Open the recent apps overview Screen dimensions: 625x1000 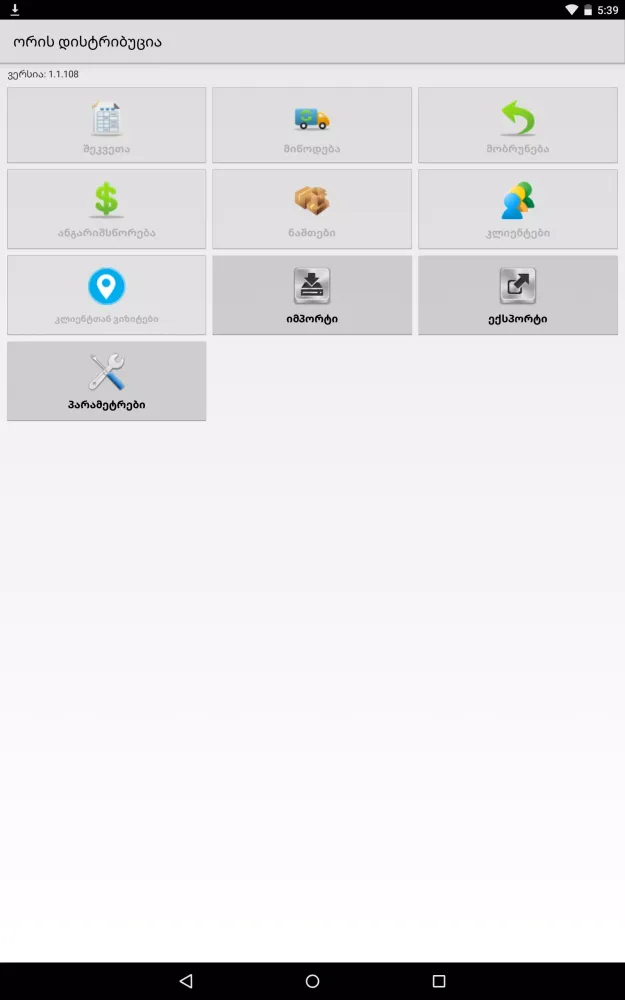(438, 981)
